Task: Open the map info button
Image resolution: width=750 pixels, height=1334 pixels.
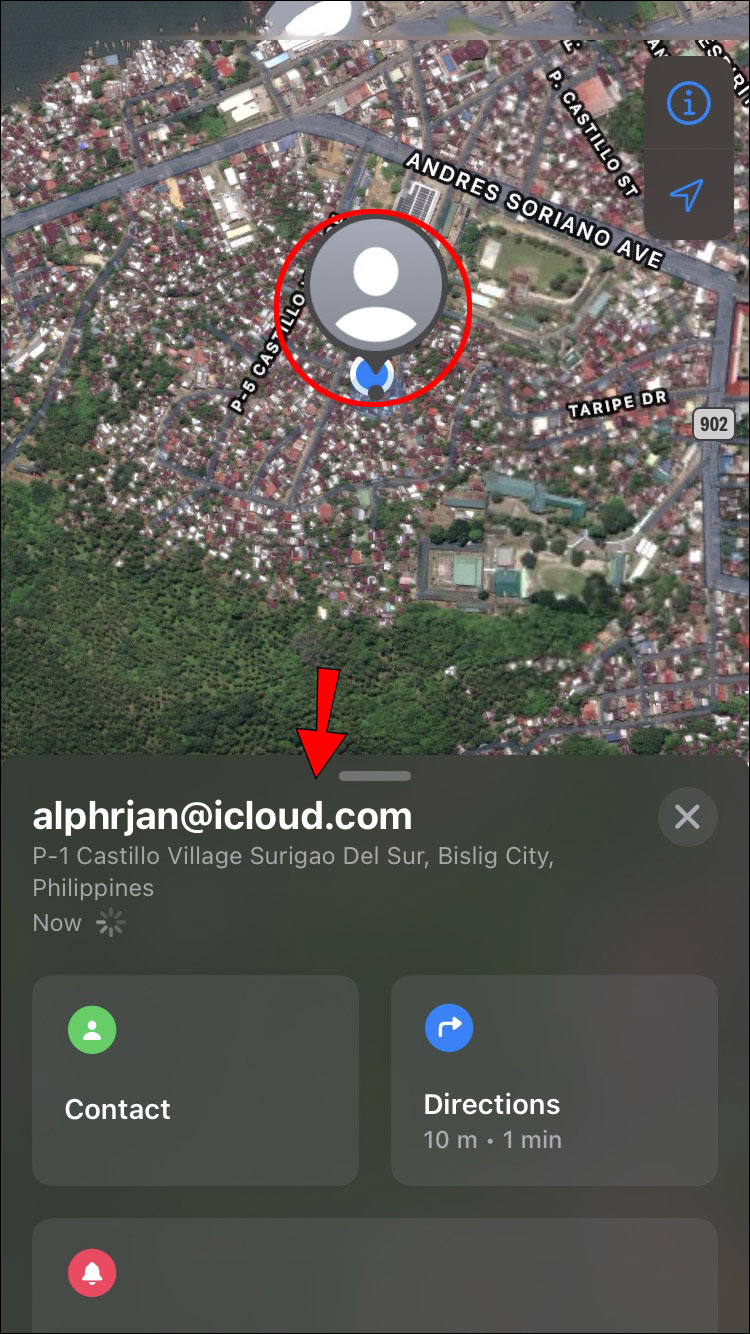Action: 688,104
